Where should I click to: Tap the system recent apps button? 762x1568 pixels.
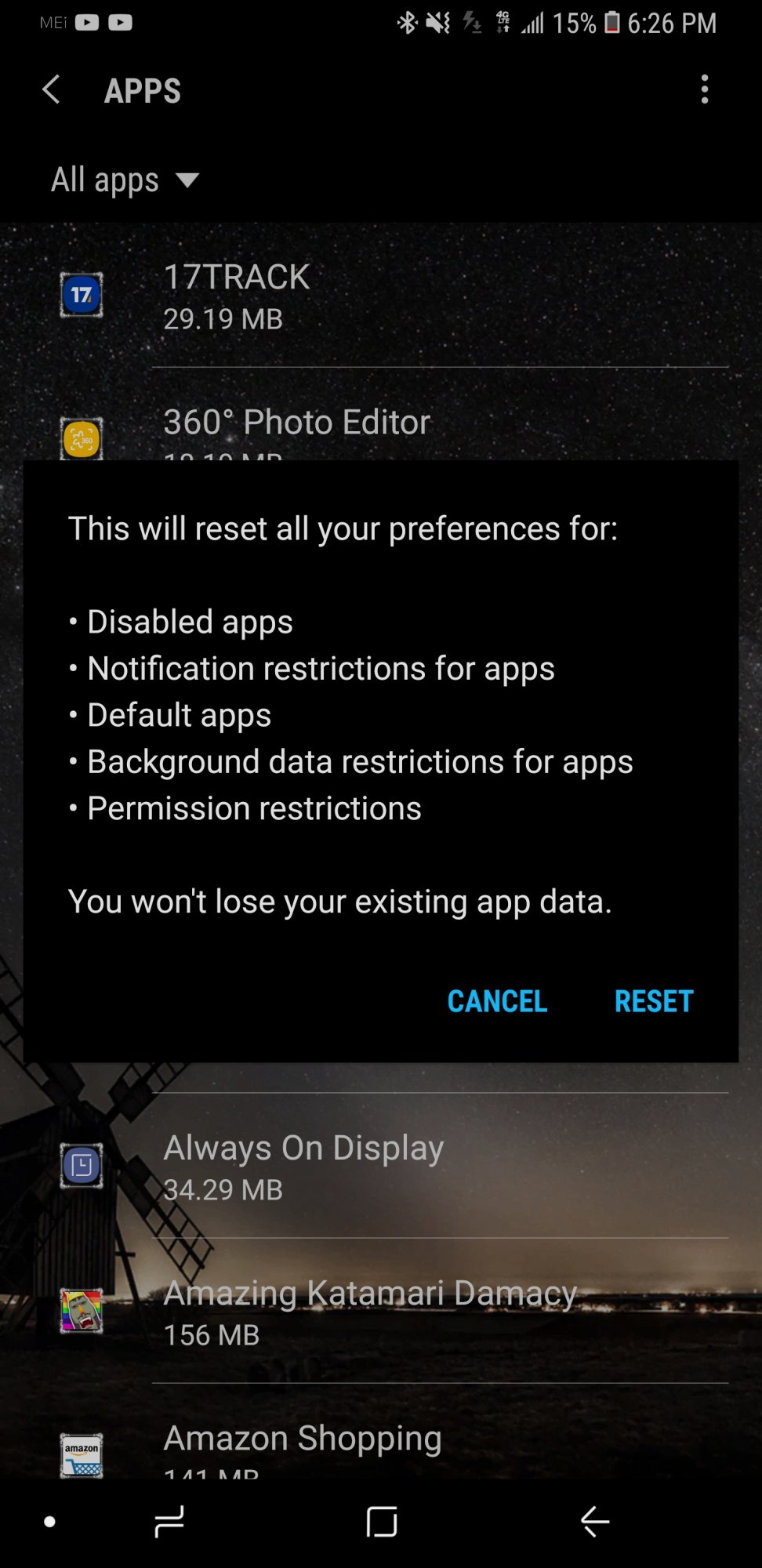(169, 1522)
